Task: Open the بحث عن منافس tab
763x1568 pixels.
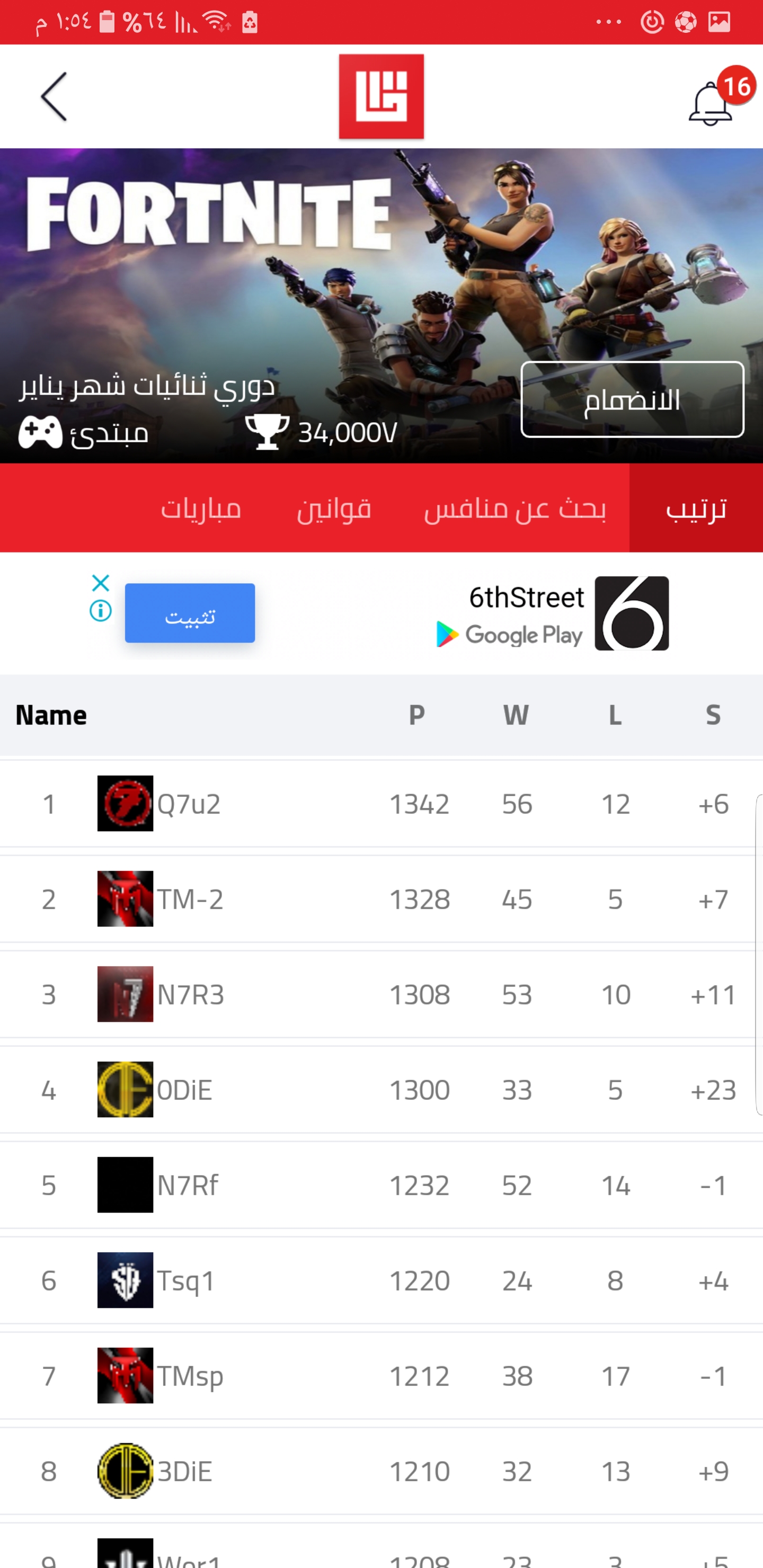Action: [x=514, y=508]
